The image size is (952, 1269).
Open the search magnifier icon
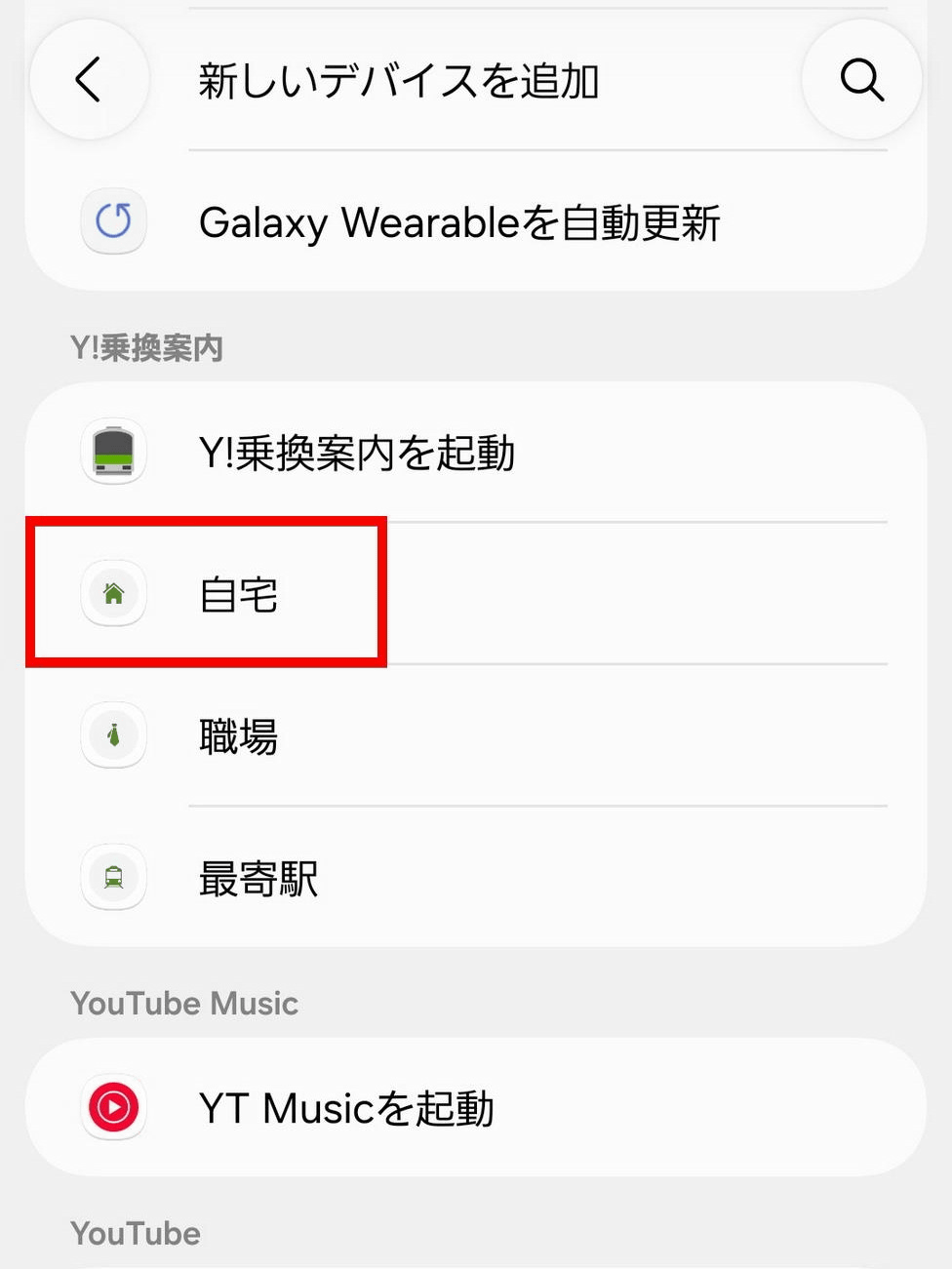pos(861,79)
